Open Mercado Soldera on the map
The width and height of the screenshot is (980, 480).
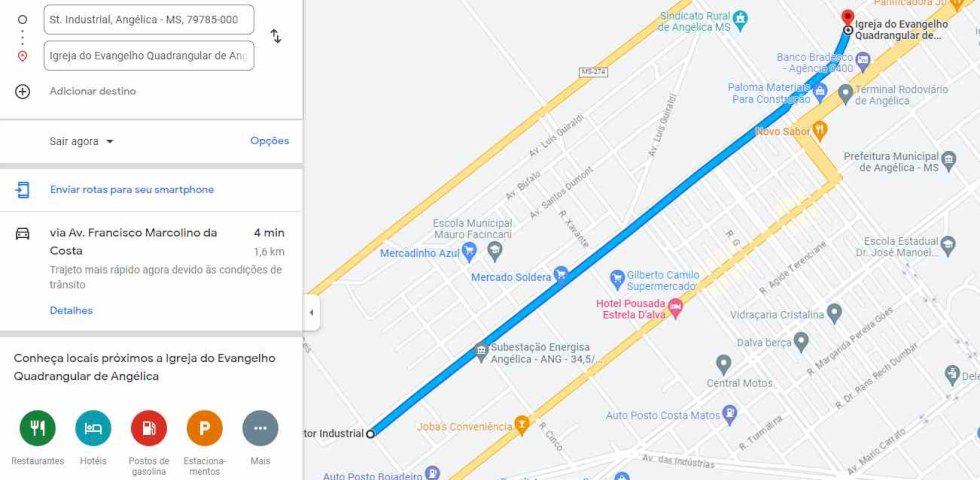coord(561,272)
